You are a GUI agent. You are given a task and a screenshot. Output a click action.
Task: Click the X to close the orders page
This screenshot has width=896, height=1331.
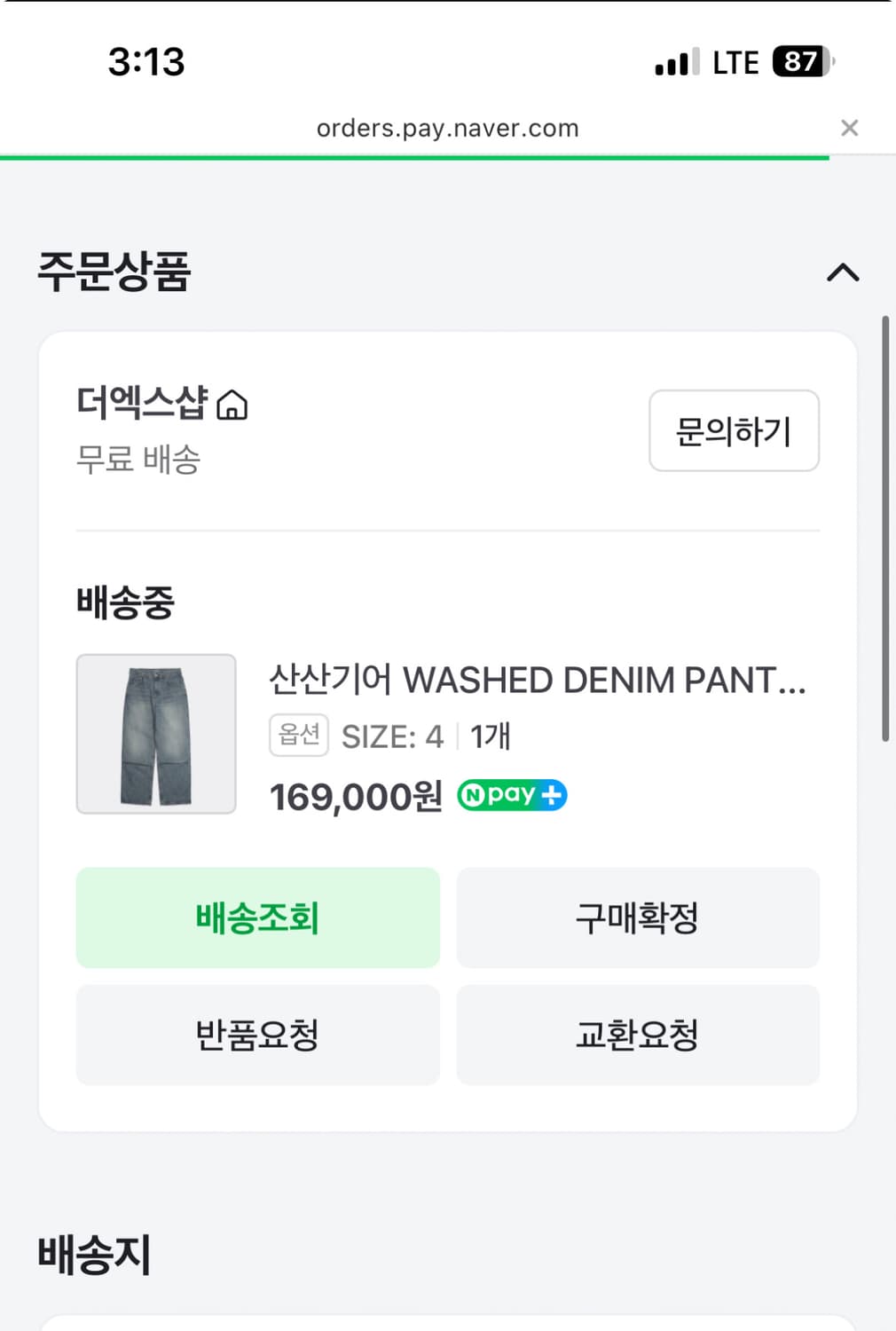tap(850, 127)
